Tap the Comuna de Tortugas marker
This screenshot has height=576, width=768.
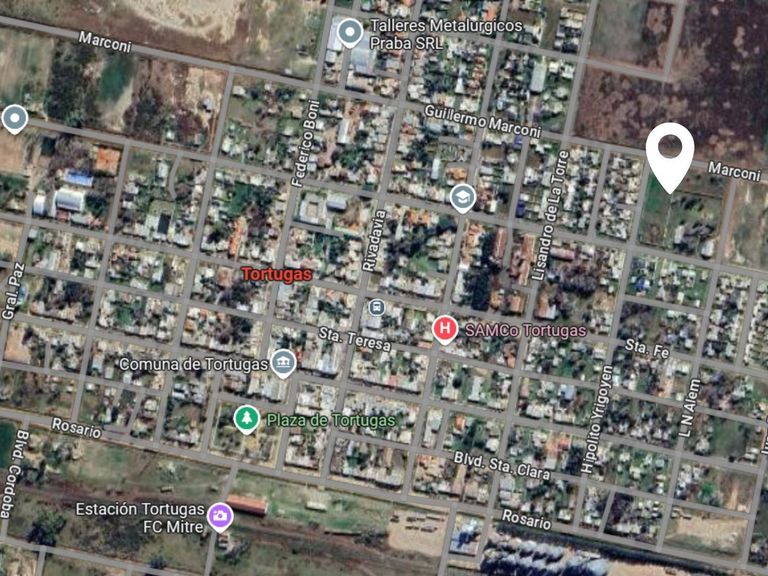coord(283,362)
